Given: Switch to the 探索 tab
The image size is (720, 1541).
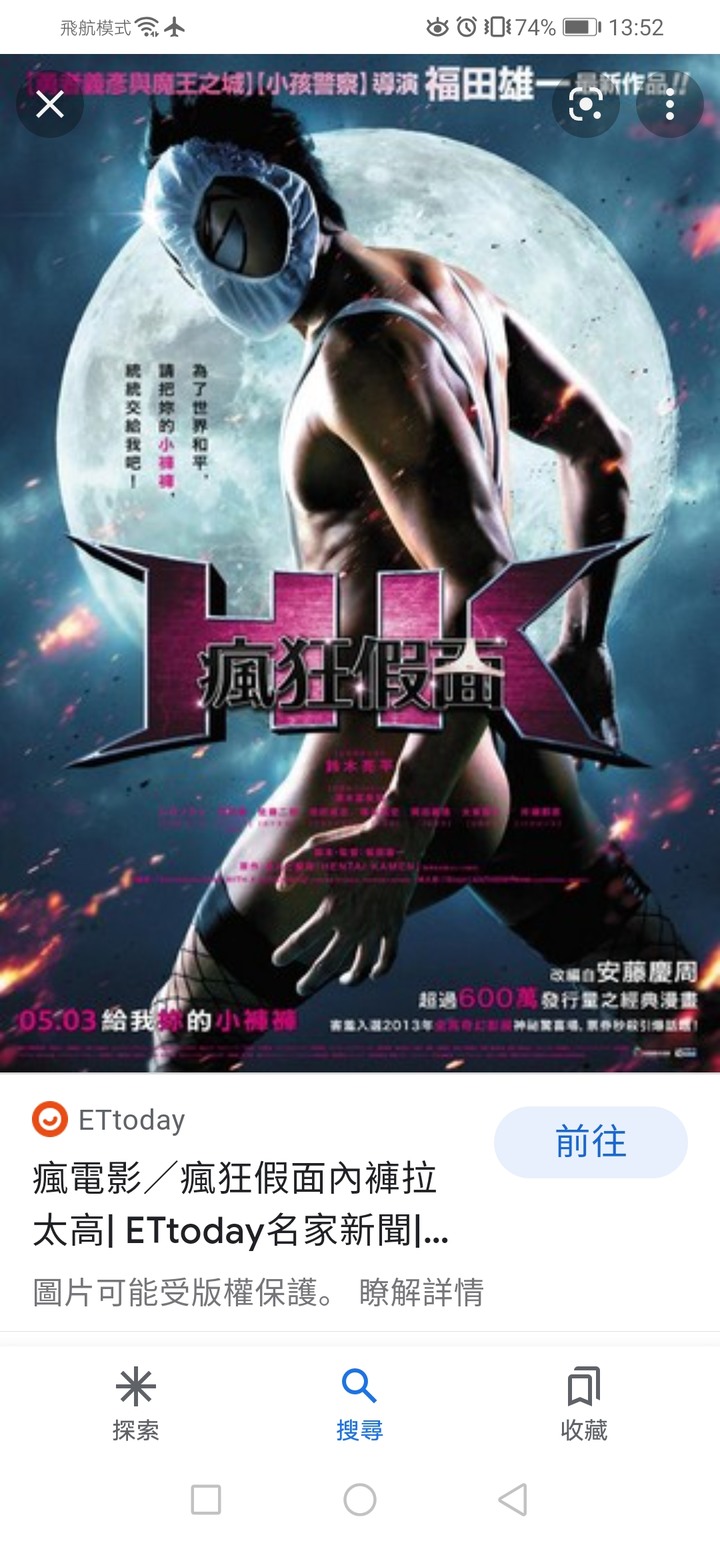Looking at the screenshot, I should coord(135,1403).
